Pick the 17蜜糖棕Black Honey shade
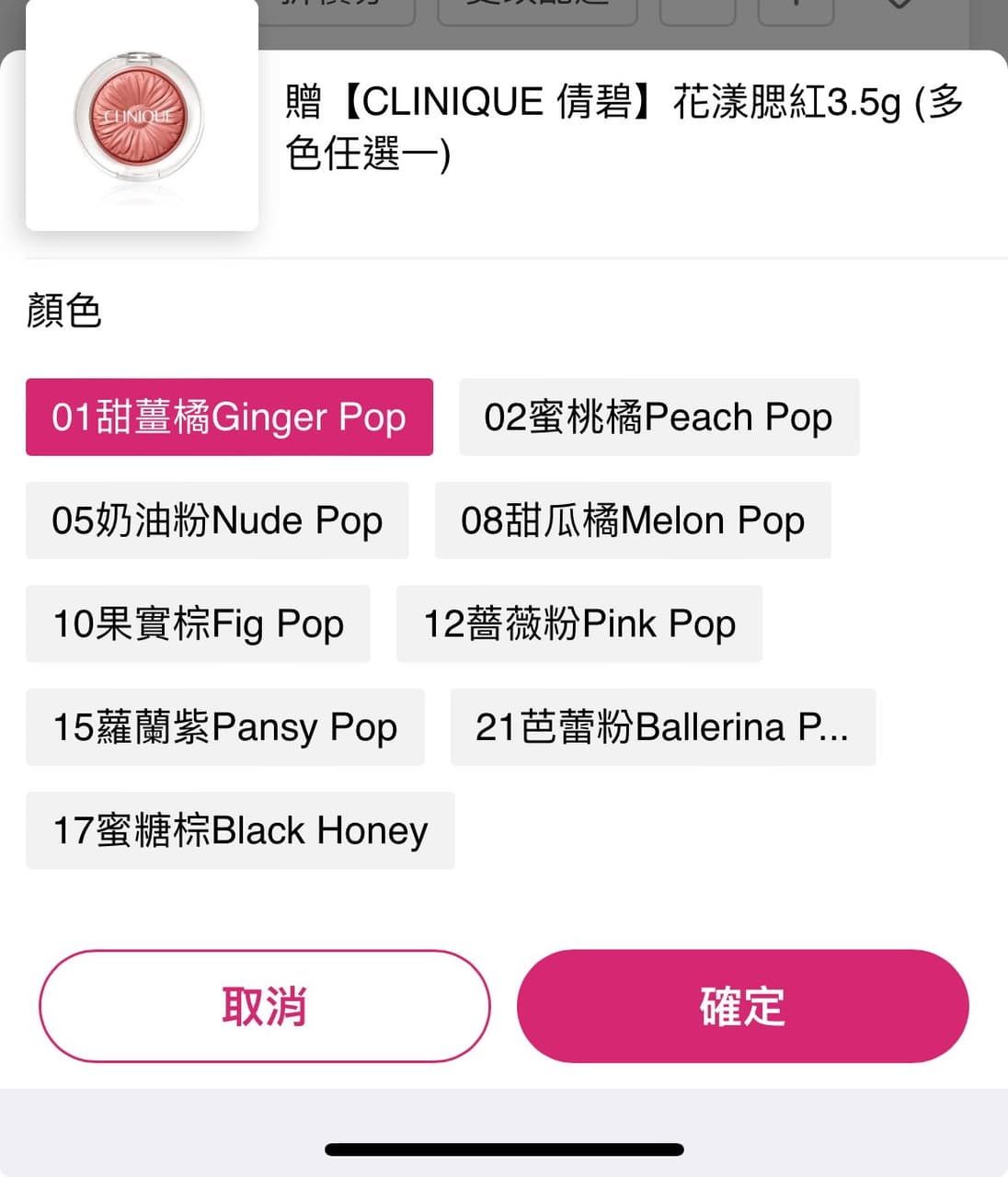The height and width of the screenshot is (1177, 1008). click(240, 830)
